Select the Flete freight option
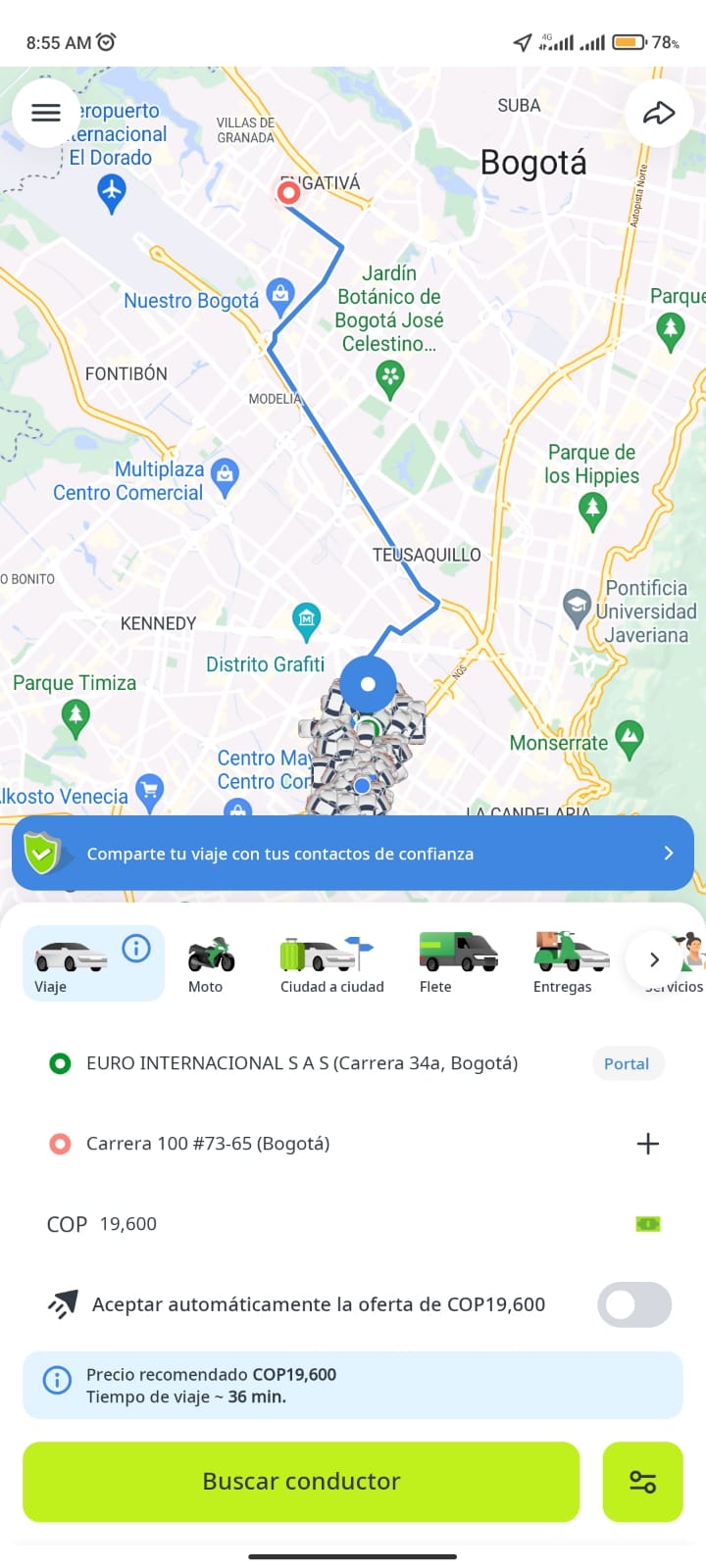The image size is (706, 1568). point(457,962)
